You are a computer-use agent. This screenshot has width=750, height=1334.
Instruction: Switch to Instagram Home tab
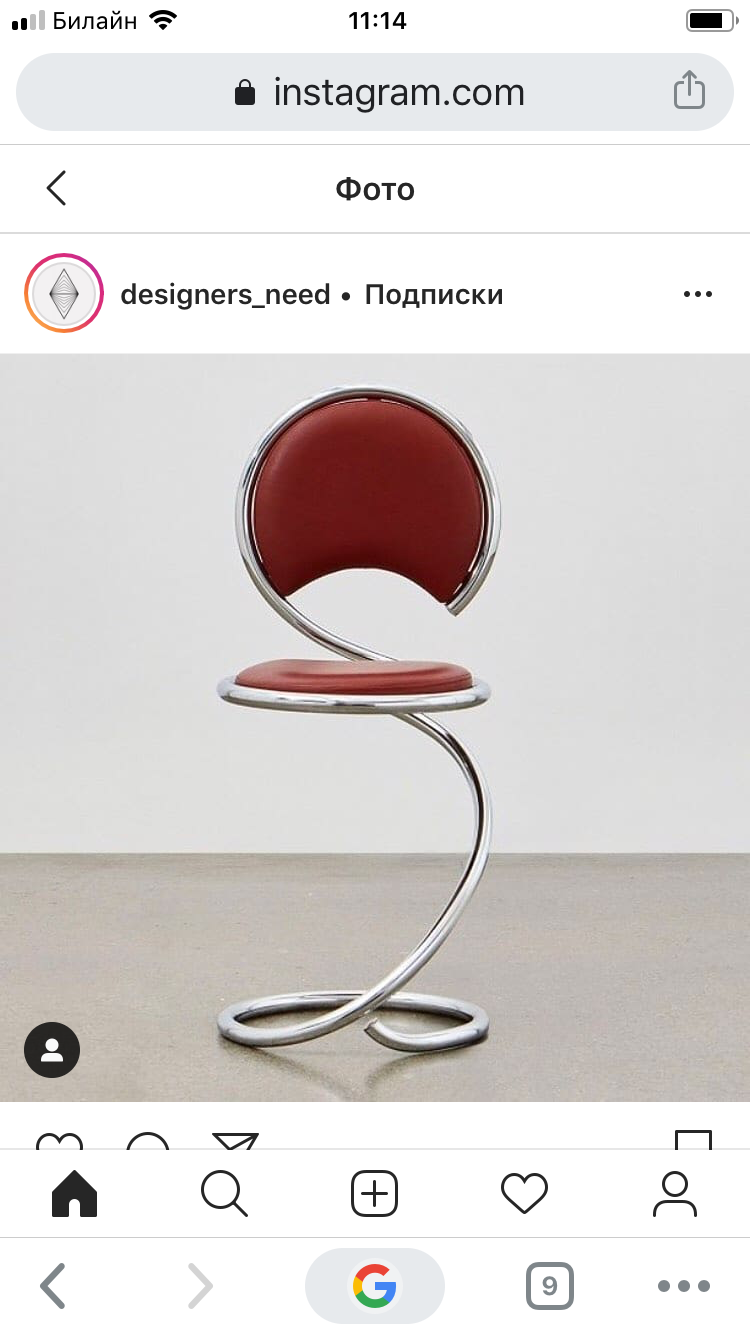(75, 1193)
